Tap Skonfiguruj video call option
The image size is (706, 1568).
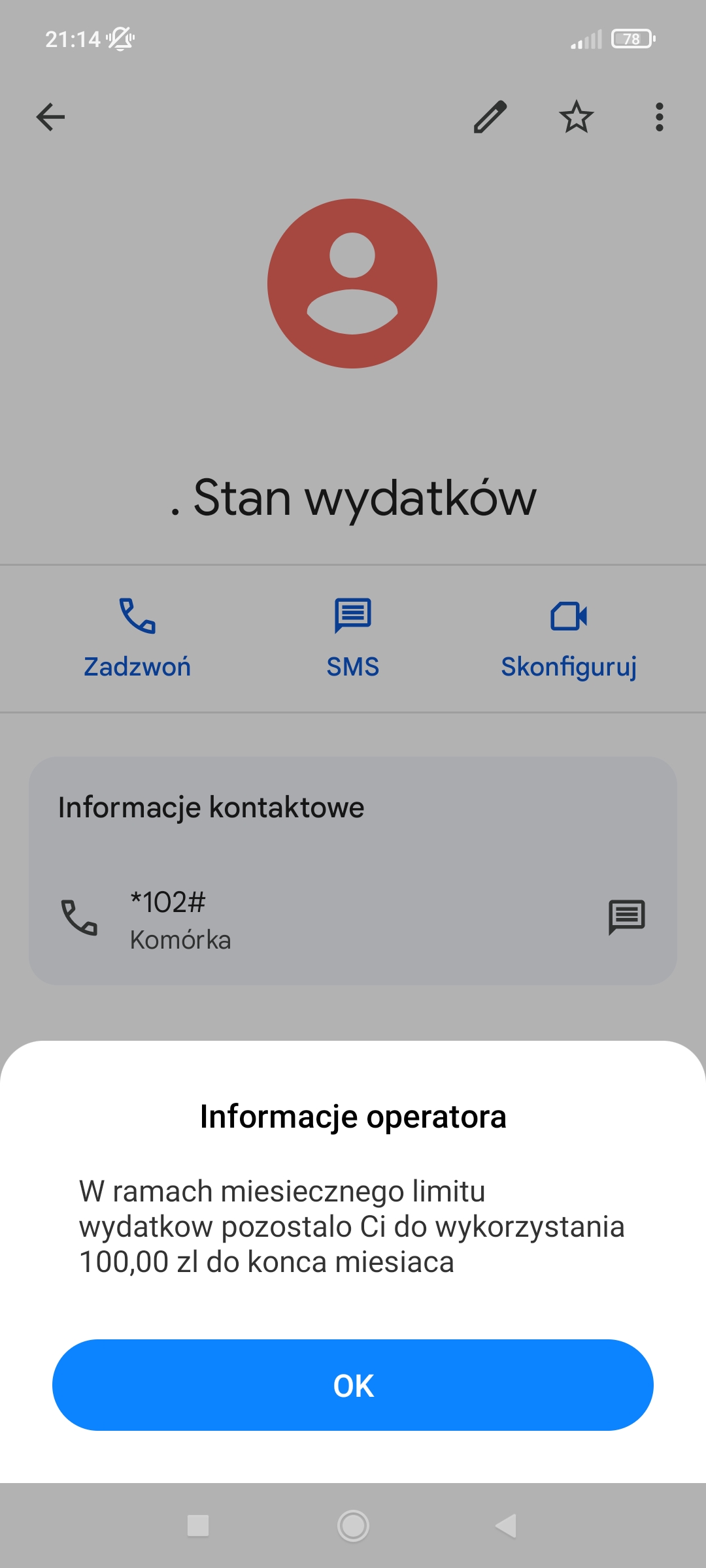pyautogui.click(x=569, y=639)
